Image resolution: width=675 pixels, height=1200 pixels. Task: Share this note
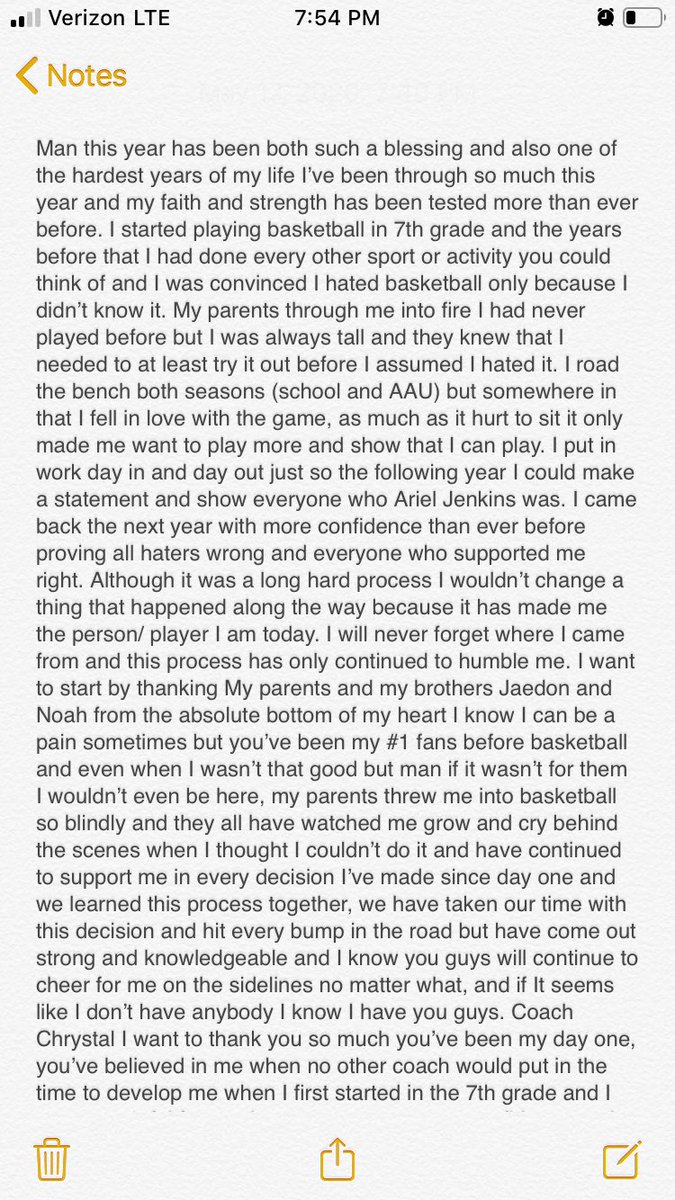(337, 1158)
